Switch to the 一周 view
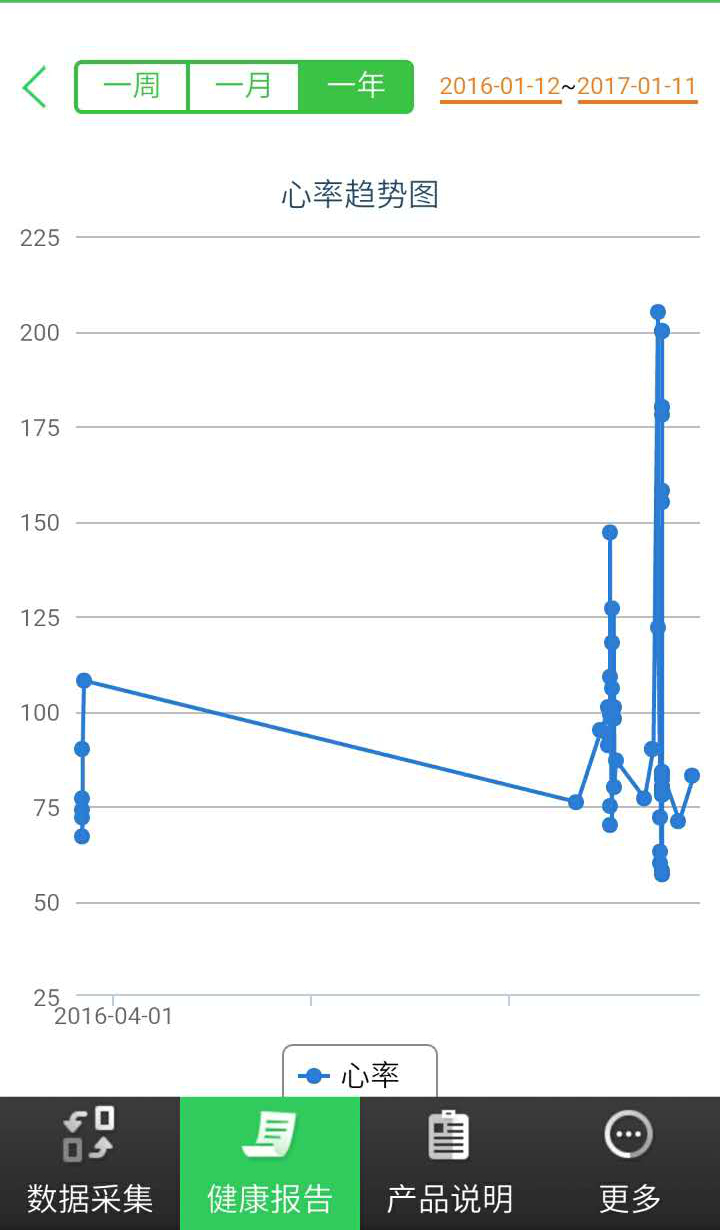The width and height of the screenshot is (720, 1230). (x=131, y=87)
